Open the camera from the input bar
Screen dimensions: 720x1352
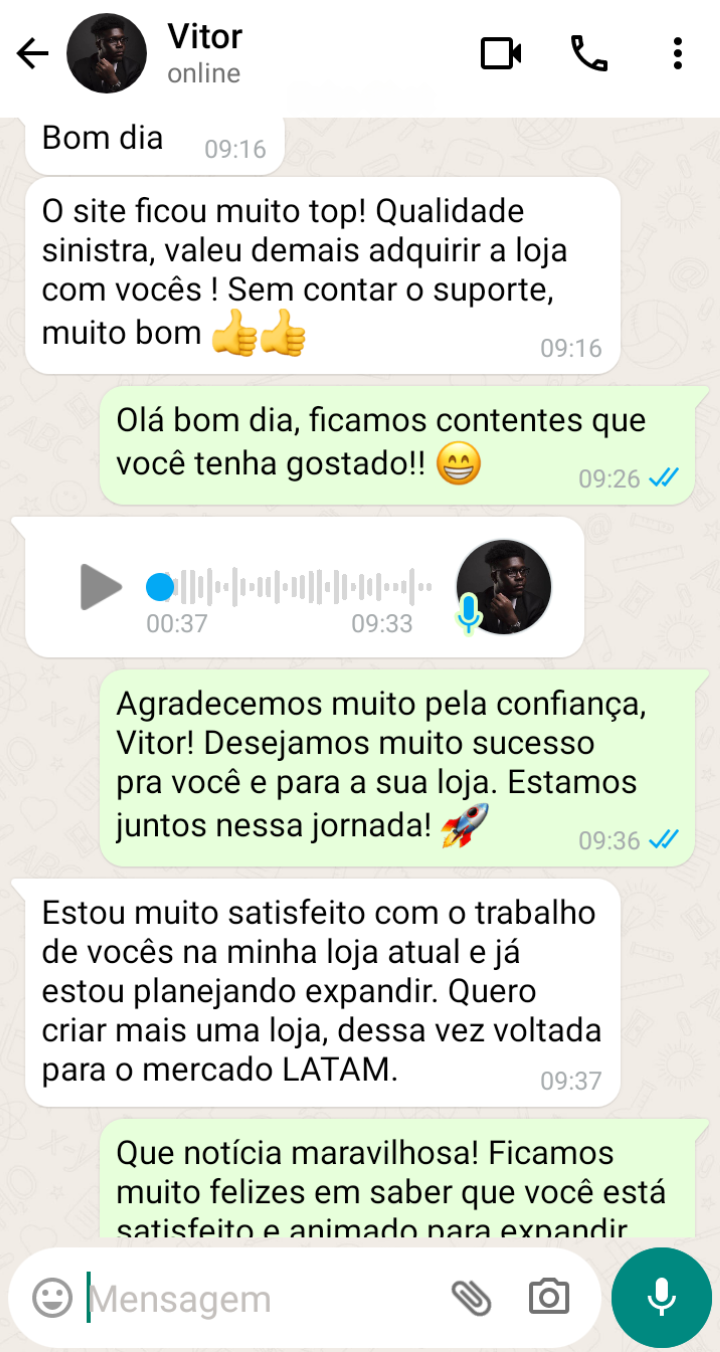click(x=548, y=1298)
